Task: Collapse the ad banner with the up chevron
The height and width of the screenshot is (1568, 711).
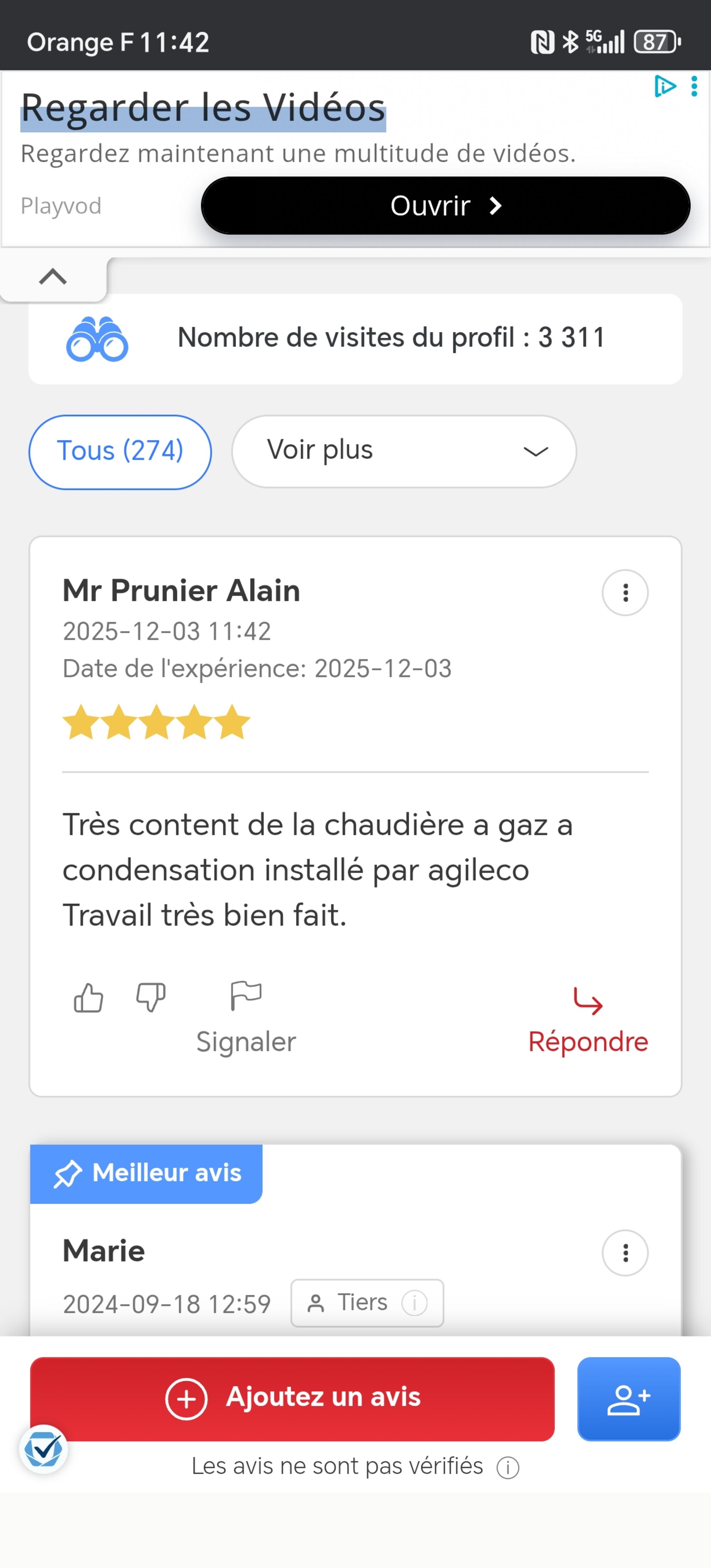Action: point(53,277)
